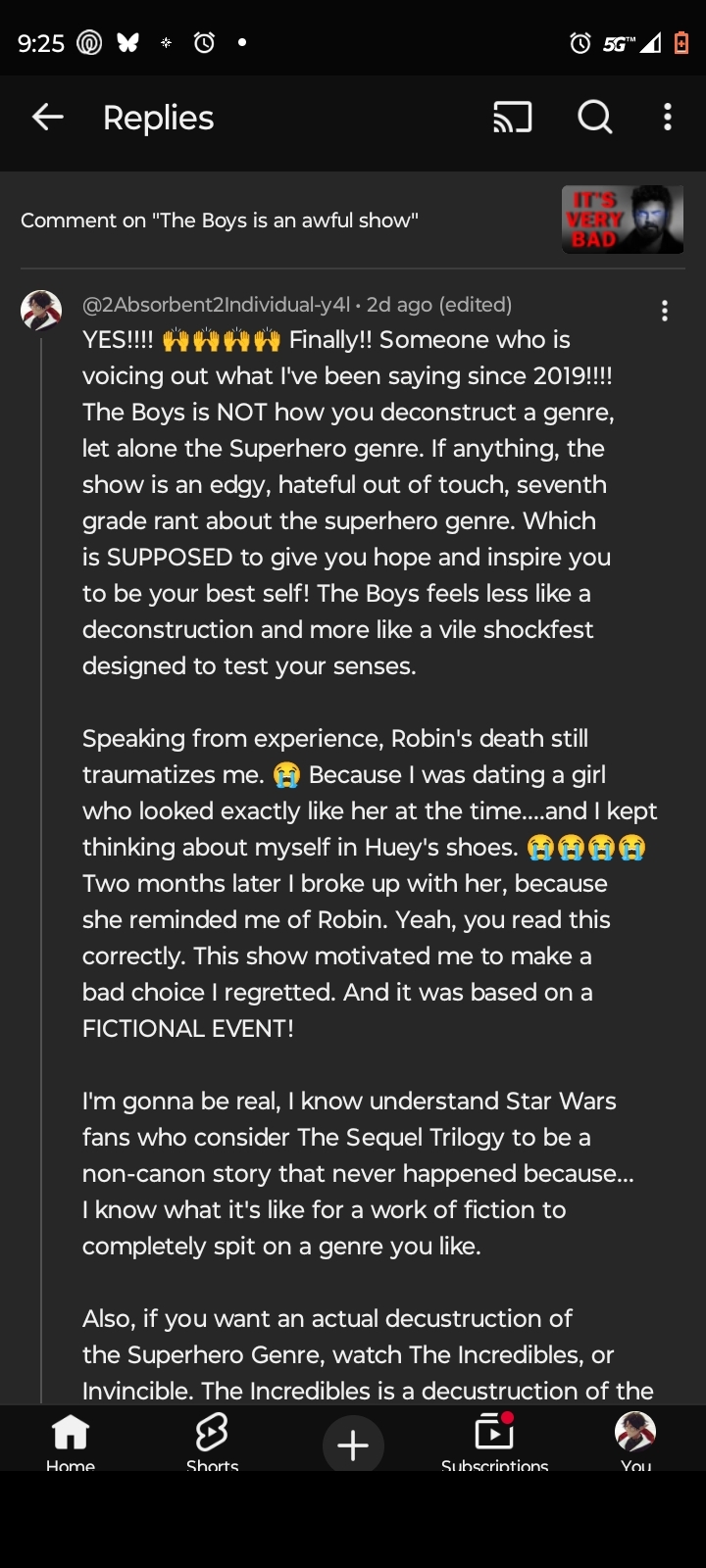Open the cast to device option
The width and height of the screenshot is (706, 1568).
512,118
